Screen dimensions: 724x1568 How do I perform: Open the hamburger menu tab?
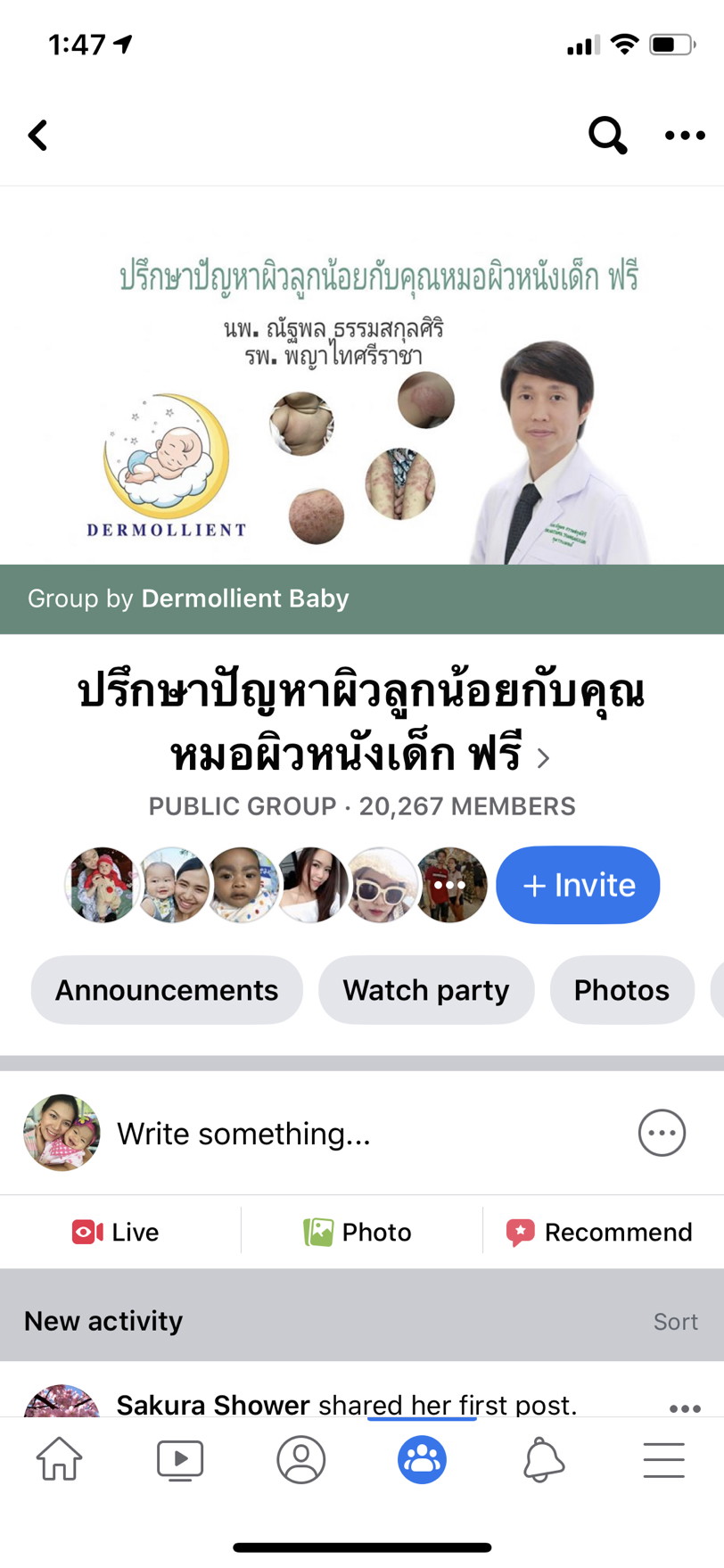coord(663,1460)
